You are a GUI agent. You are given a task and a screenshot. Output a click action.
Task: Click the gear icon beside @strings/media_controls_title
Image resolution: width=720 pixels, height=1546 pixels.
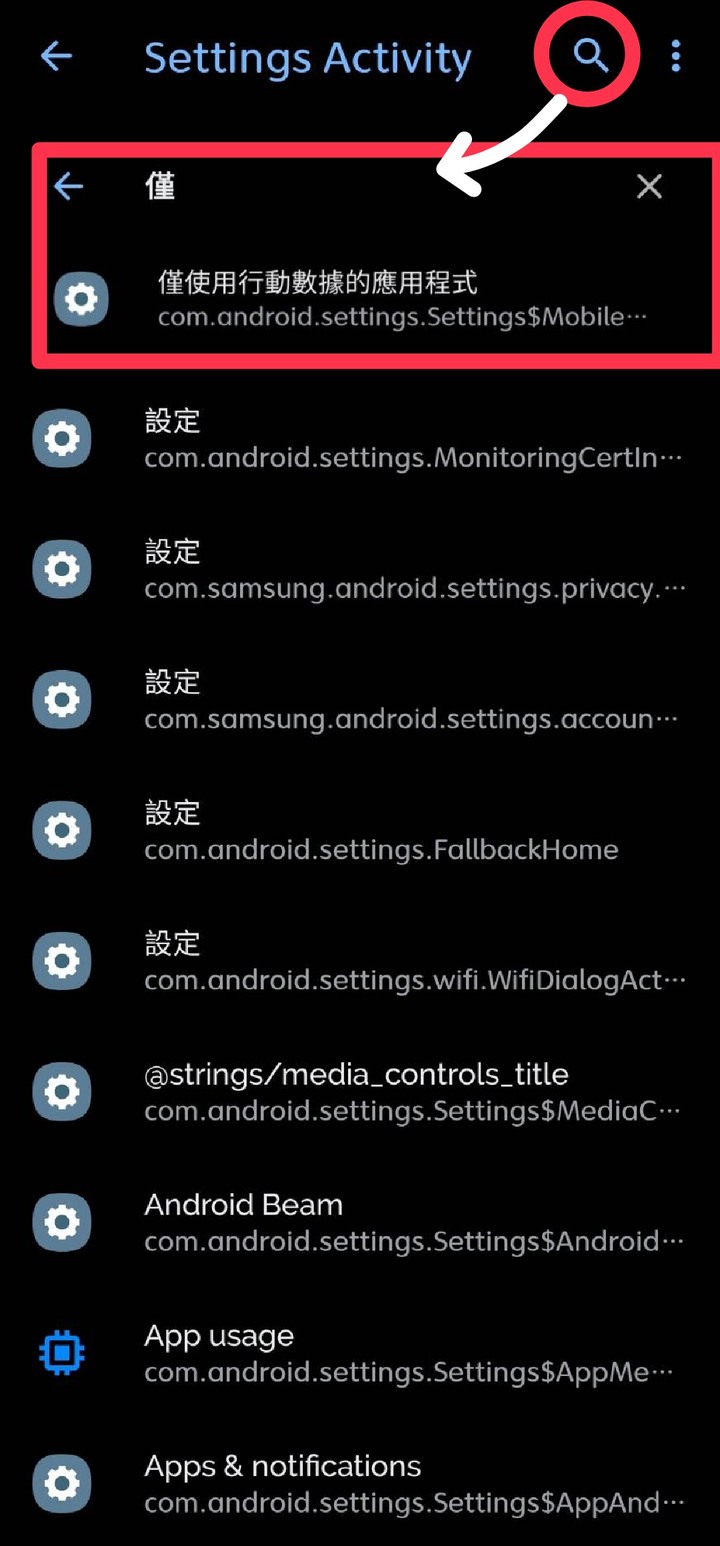(x=62, y=1091)
